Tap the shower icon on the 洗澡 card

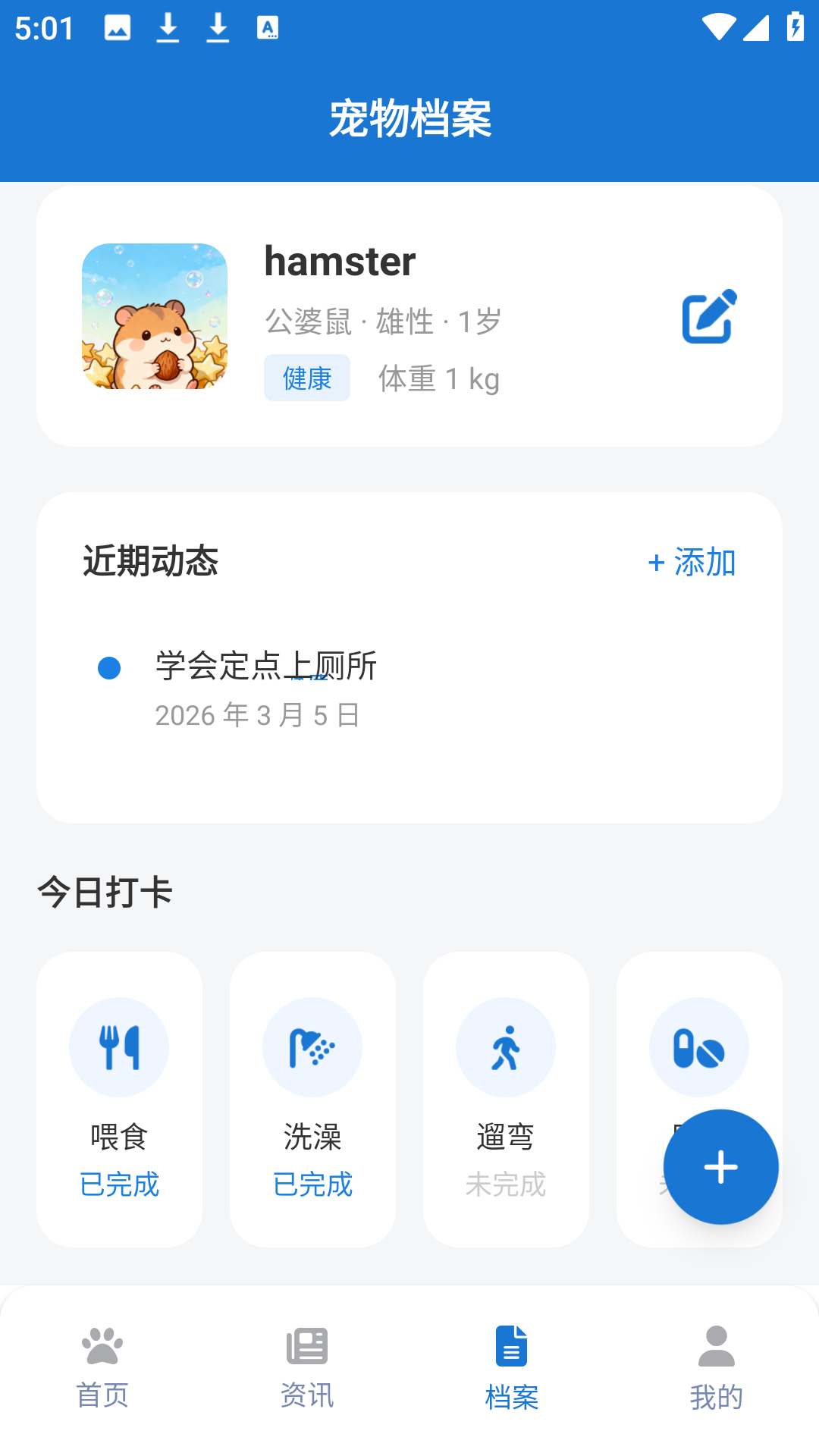tap(312, 1046)
